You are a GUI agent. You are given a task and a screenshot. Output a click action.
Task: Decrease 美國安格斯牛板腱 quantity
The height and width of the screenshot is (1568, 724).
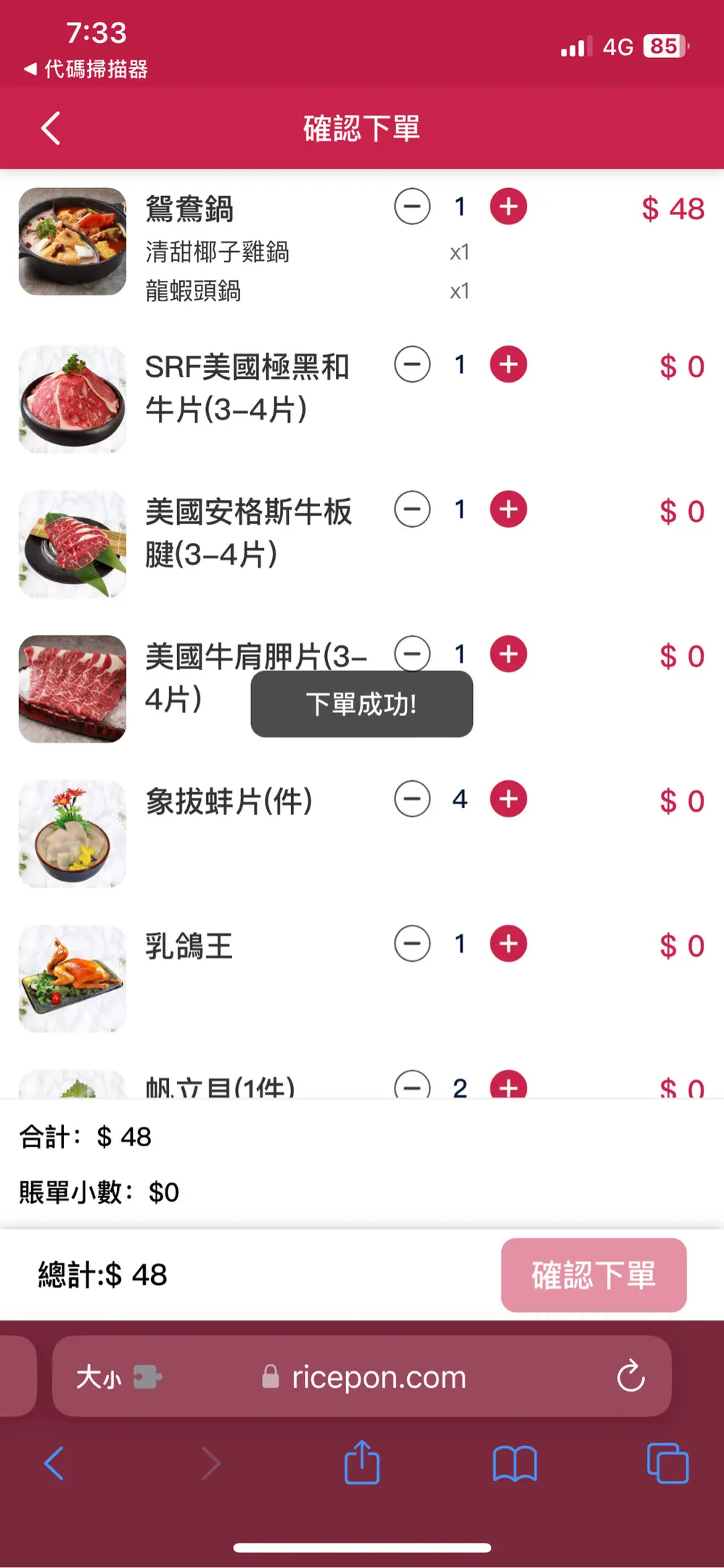(412, 510)
